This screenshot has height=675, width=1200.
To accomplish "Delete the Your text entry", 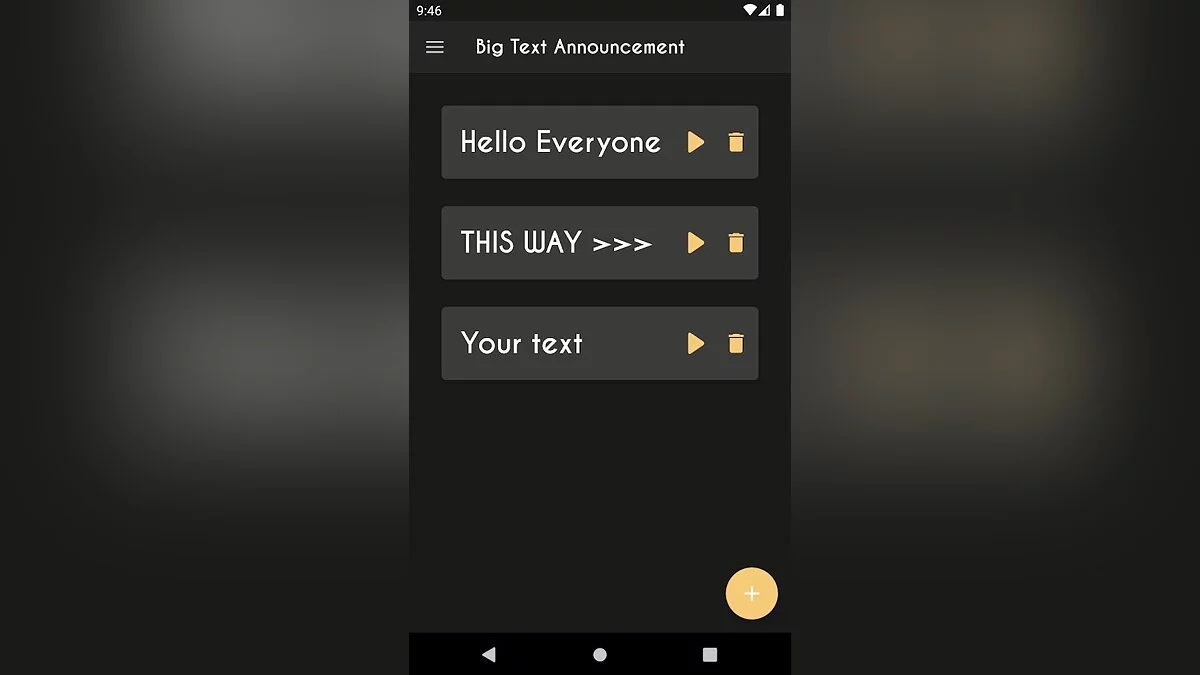I will click(736, 344).
